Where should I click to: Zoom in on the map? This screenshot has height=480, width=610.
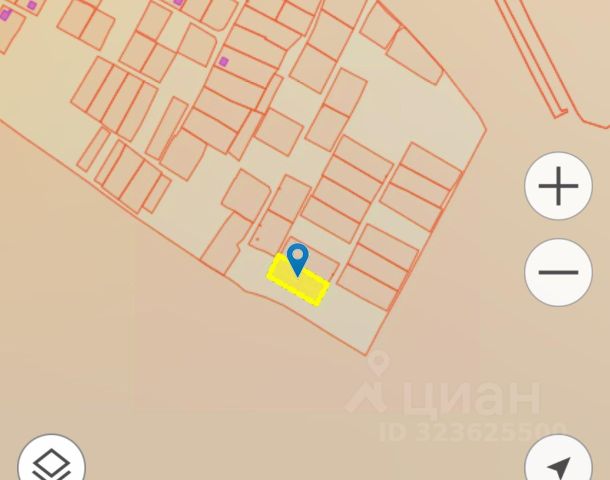pyautogui.click(x=558, y=186)
